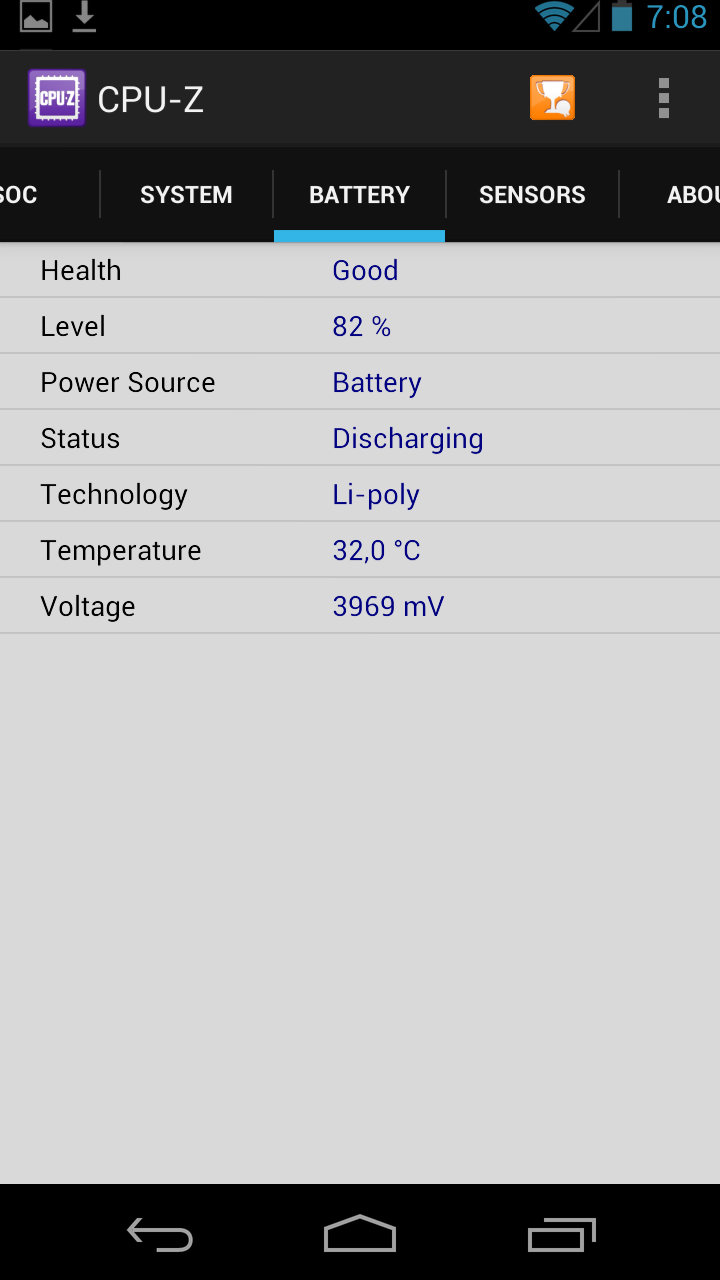The image size is (720, 1280).
Task: Show recent apps
Action: click(x=561, y=1235)
